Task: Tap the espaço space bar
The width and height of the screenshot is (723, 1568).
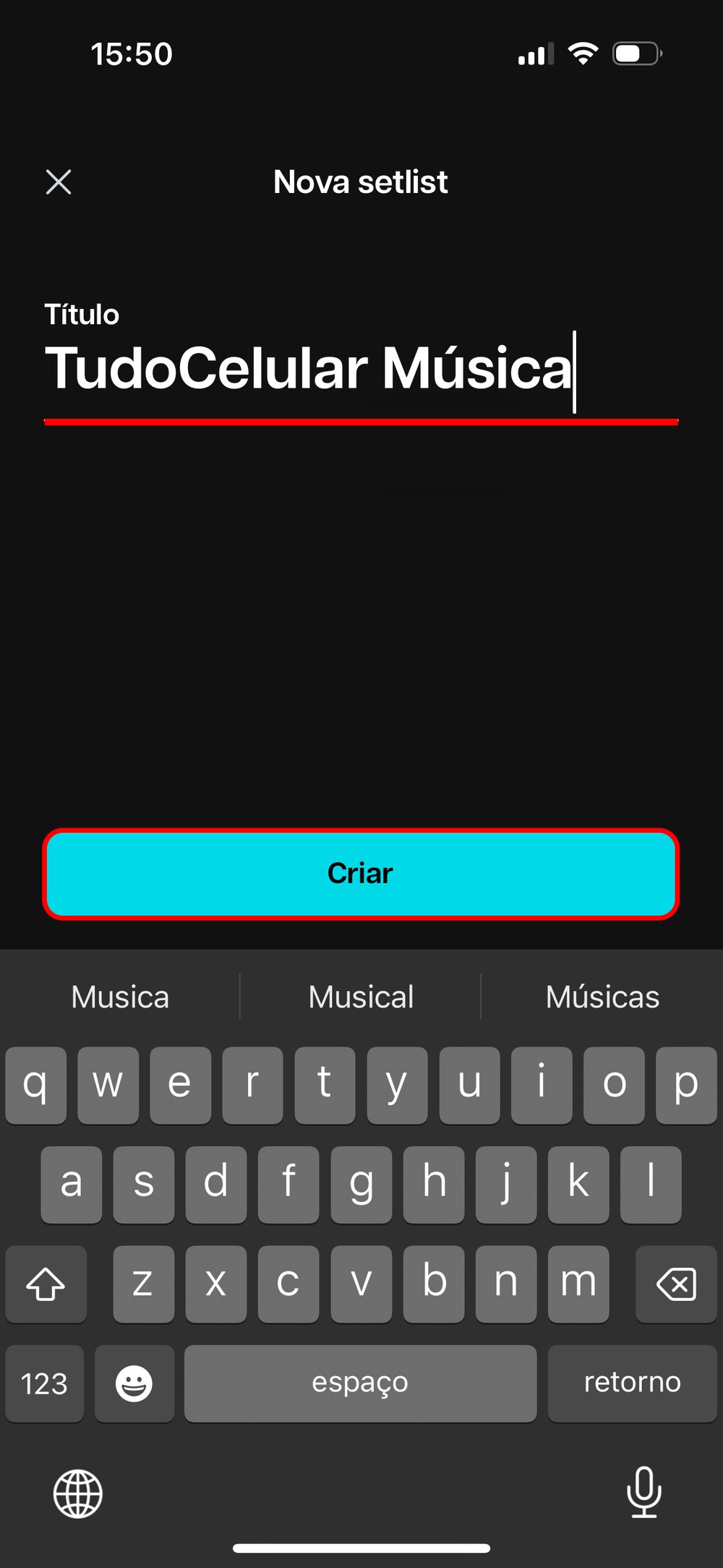Action: [360, 1383]
